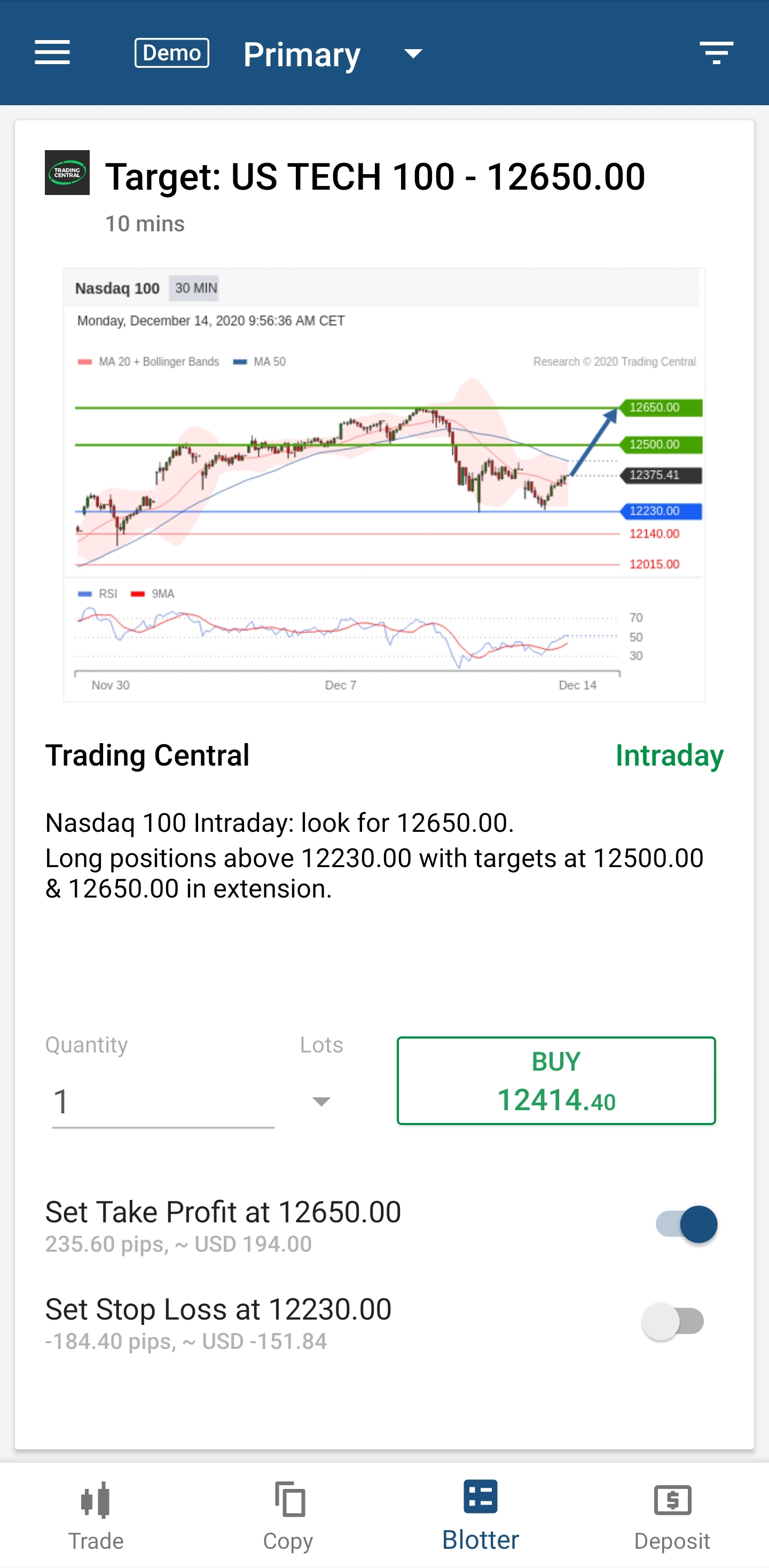Expand the Lots unit dropdown

pos(321,1101)
